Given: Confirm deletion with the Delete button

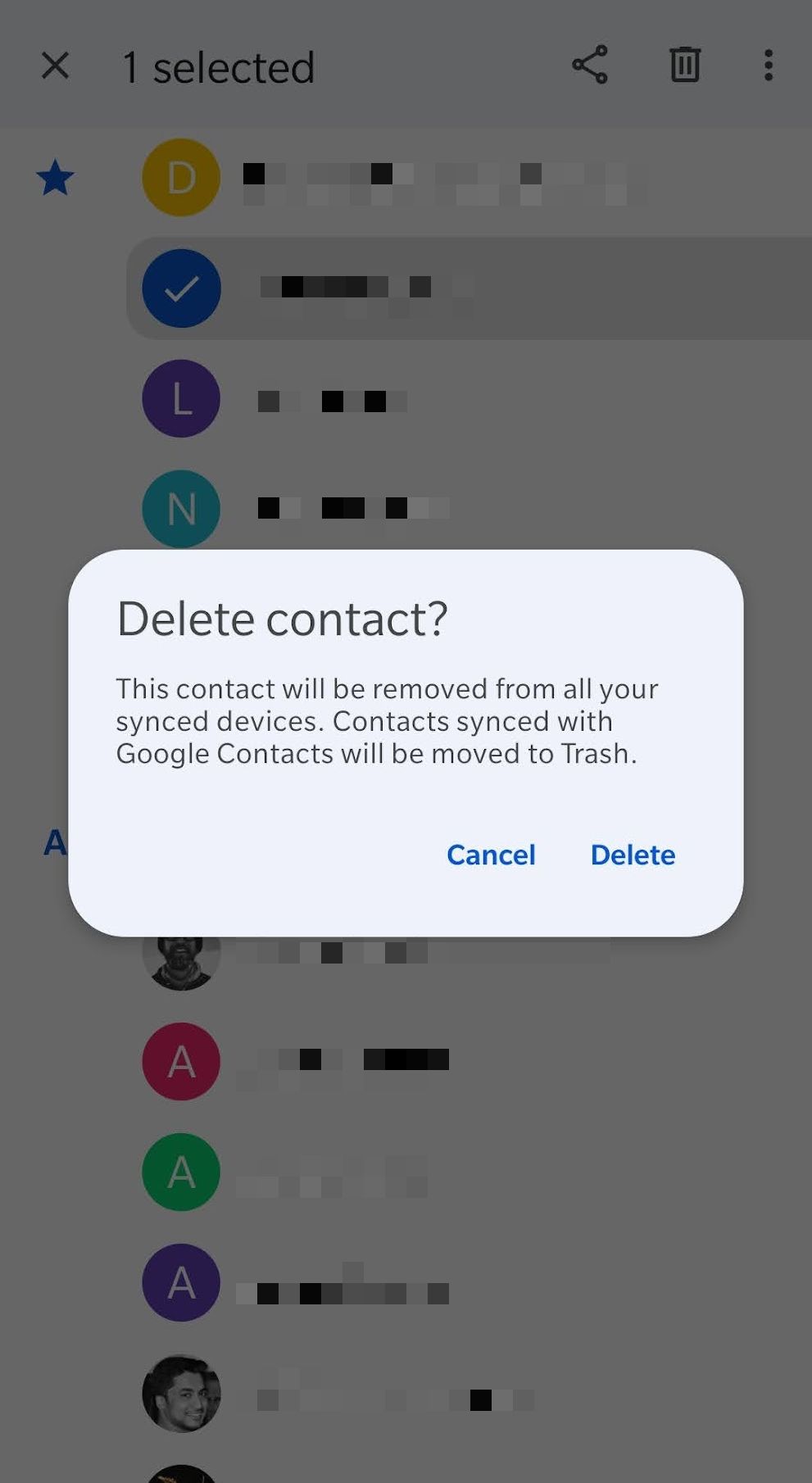Looking at the screenshot, I should pos(633,855).
